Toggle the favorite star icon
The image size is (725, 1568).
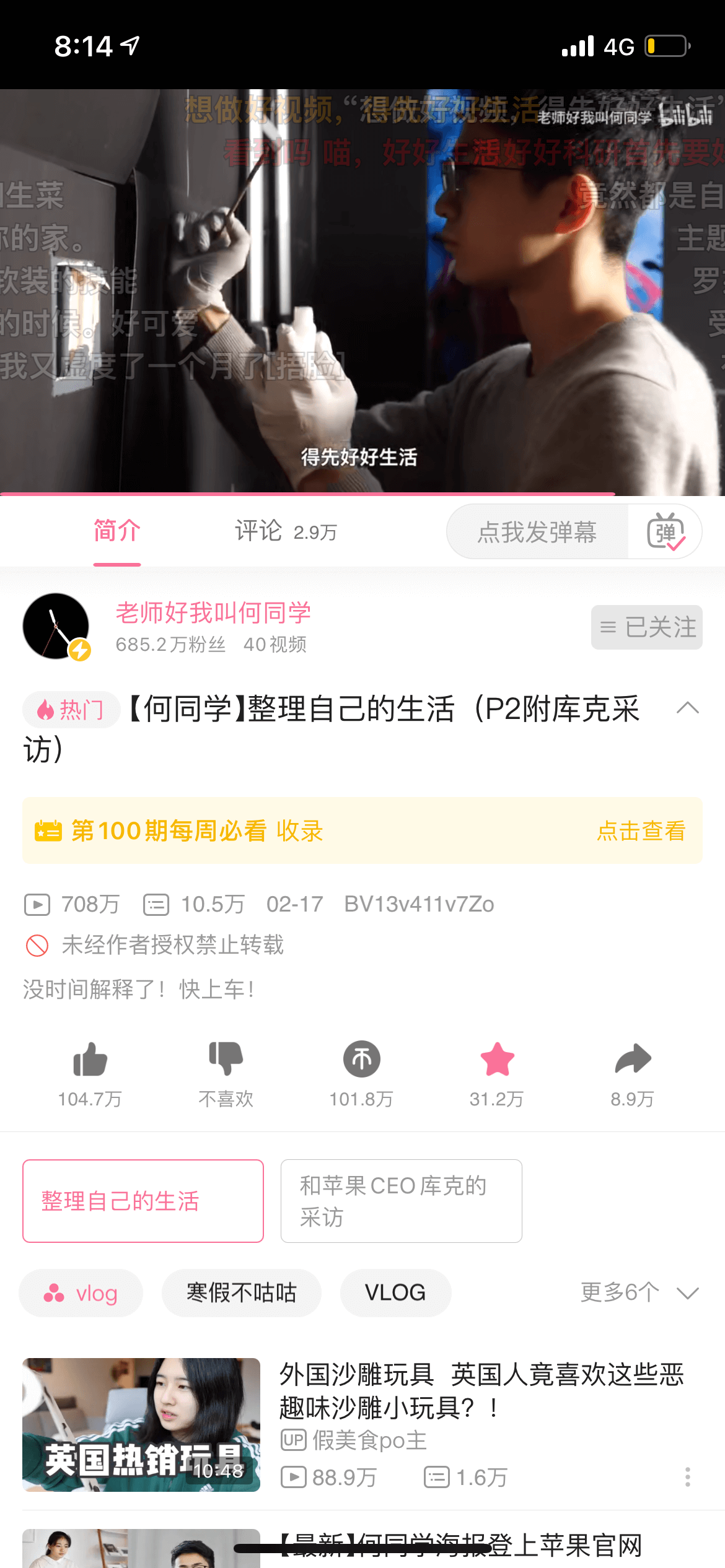click(x=497, y=1060)
